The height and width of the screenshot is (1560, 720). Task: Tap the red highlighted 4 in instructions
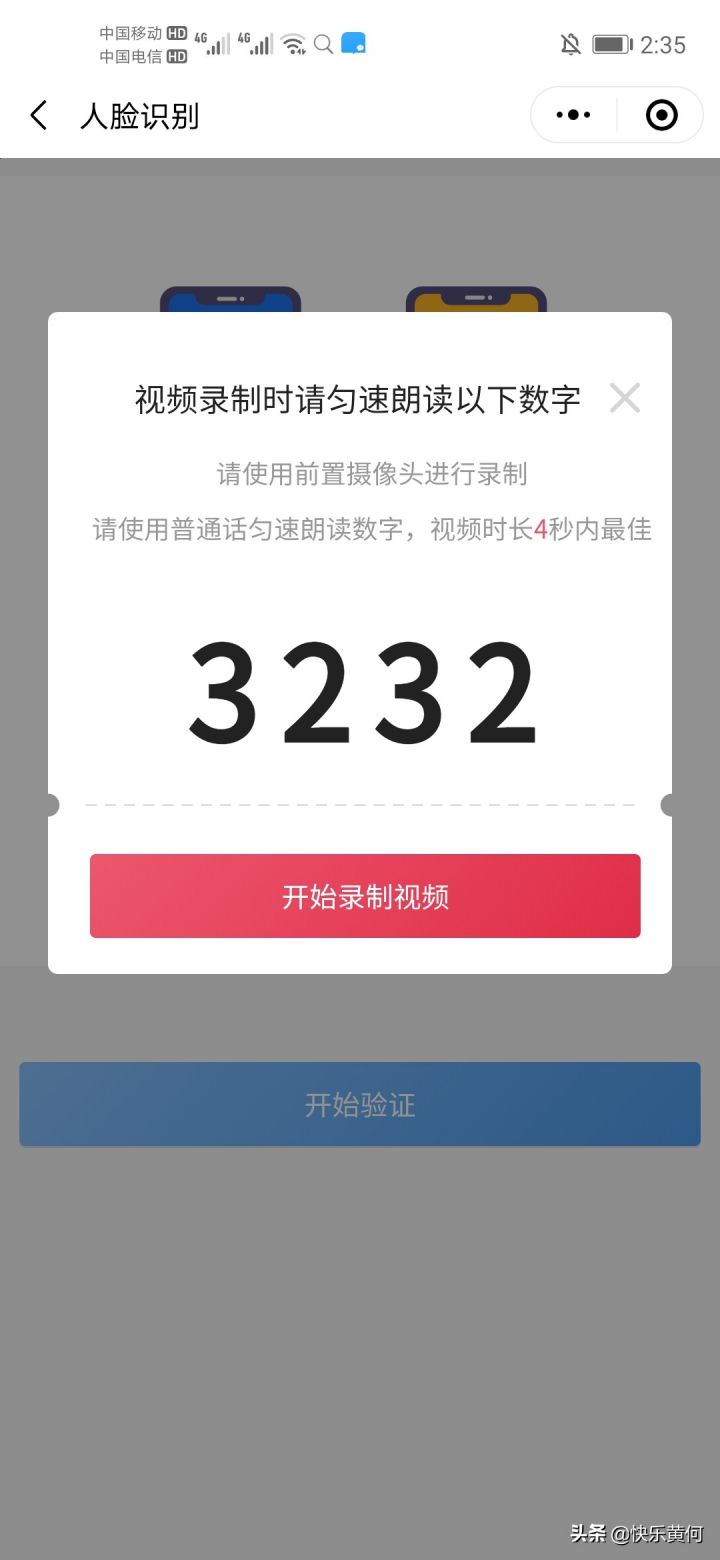click(x=542, y=529)
